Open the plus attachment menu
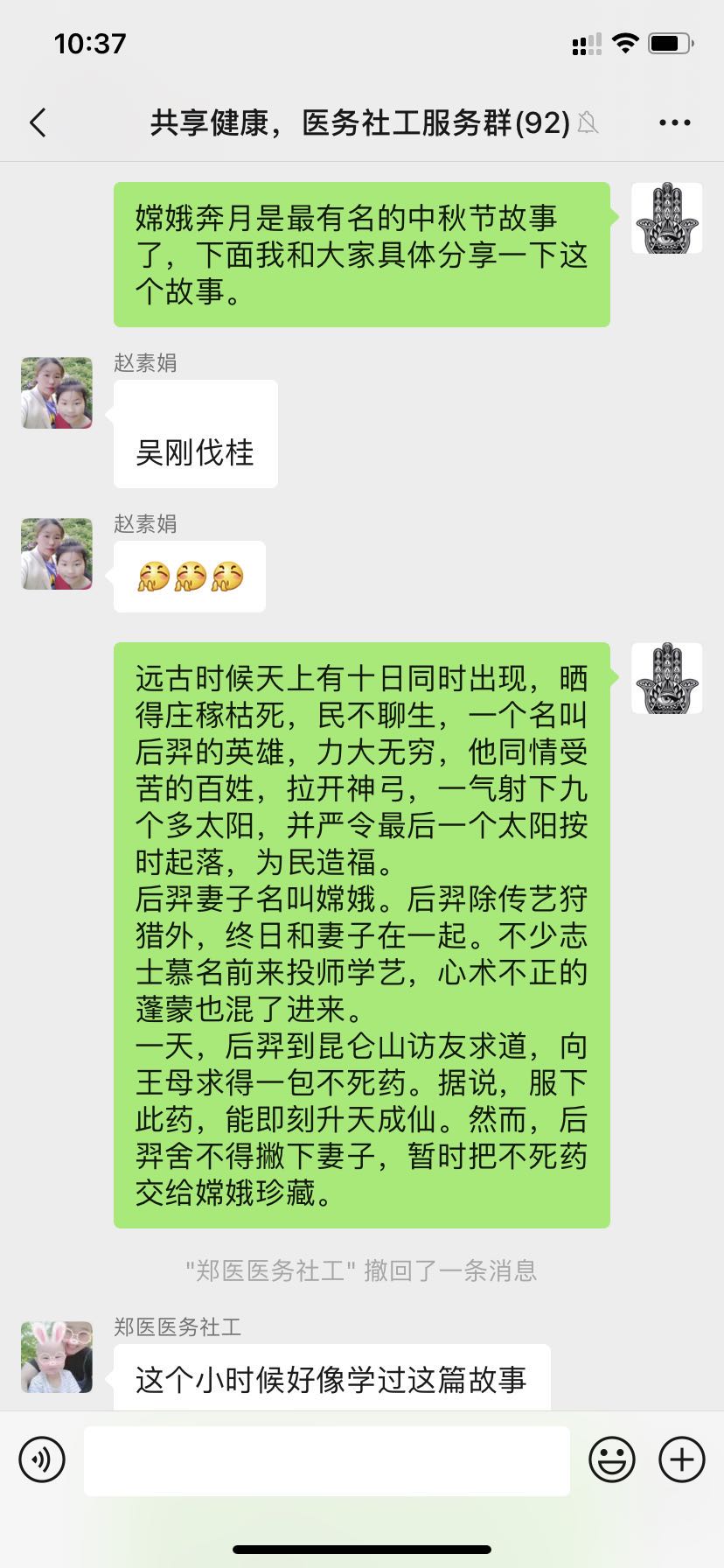This screenshot has width=724, height=1568. [x=681, y=1459]
